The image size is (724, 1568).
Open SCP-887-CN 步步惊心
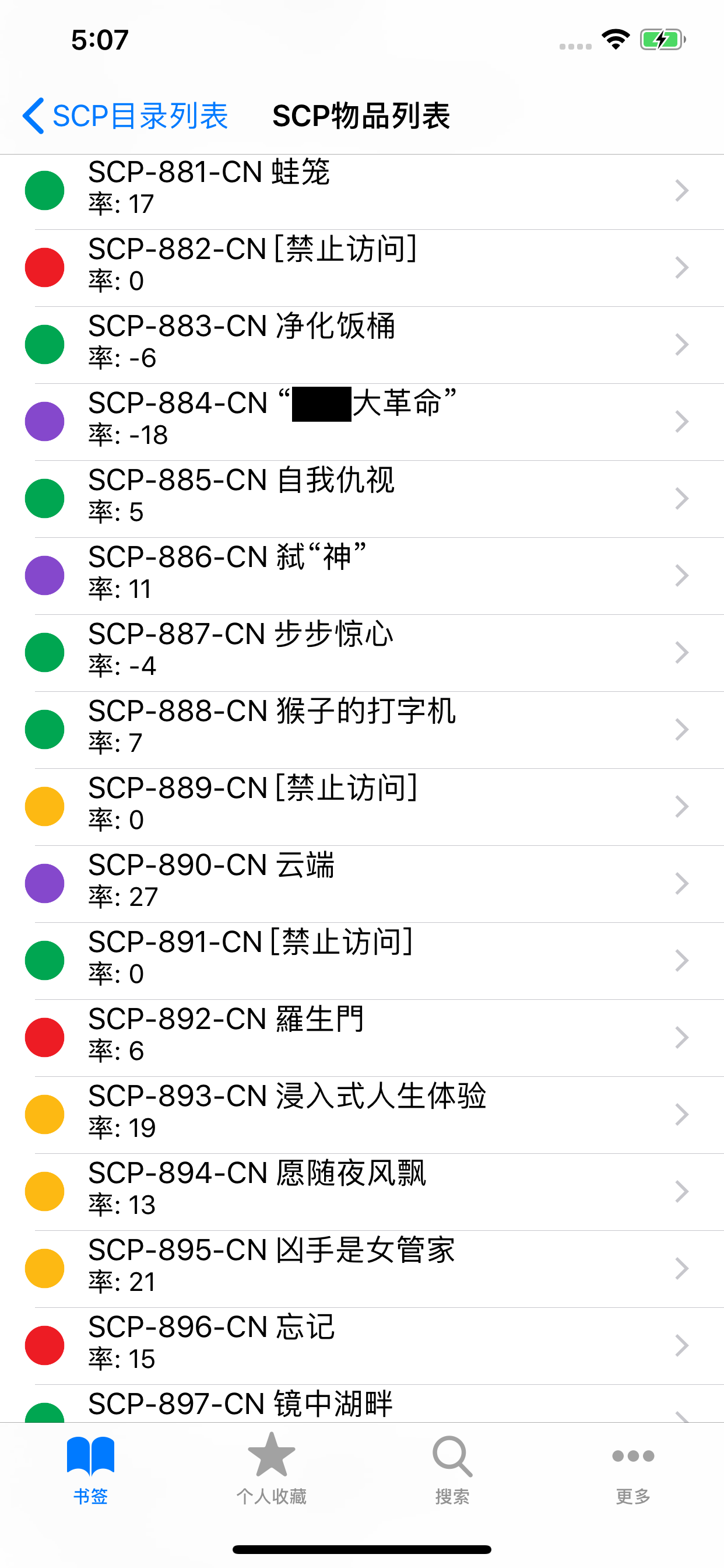coord(362,653)
